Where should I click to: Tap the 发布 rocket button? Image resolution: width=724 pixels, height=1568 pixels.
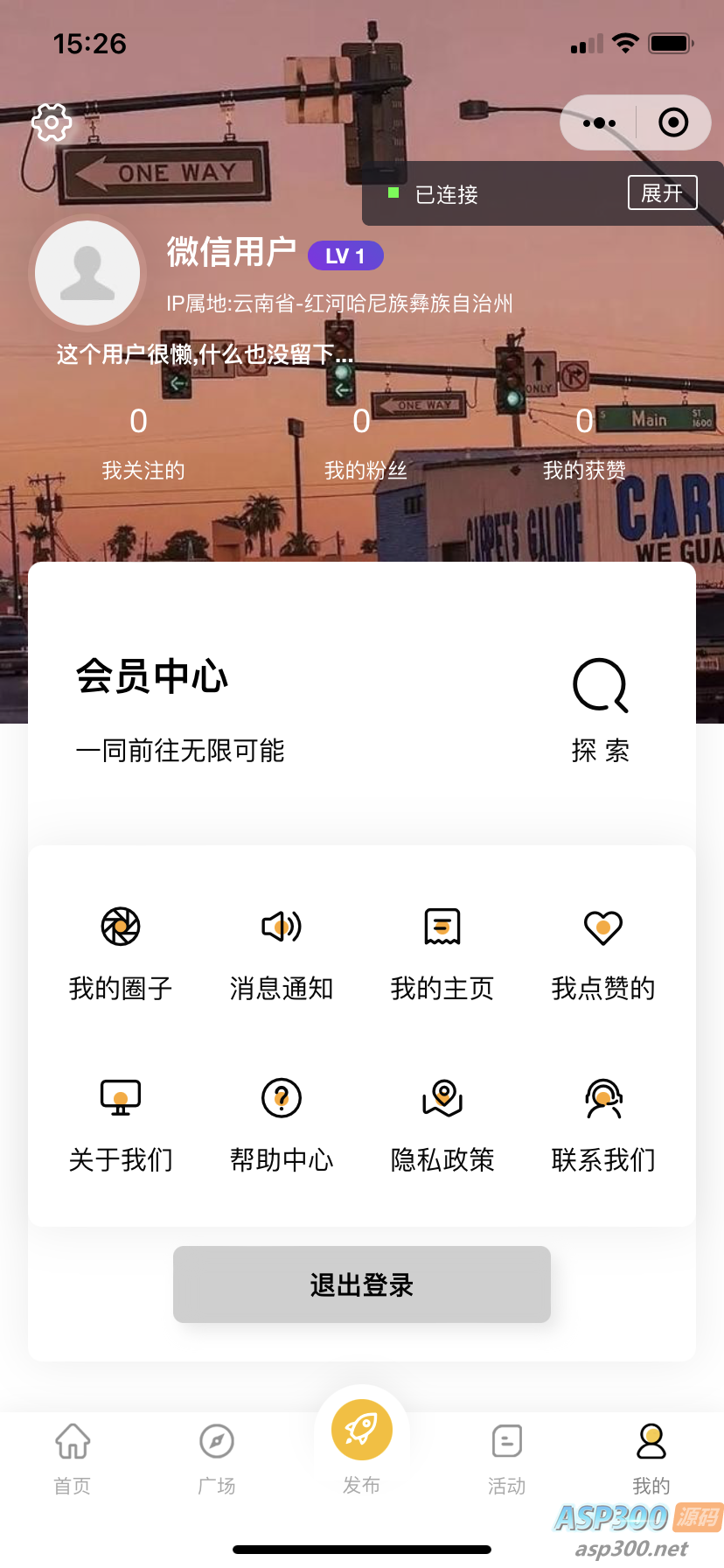362,1431
